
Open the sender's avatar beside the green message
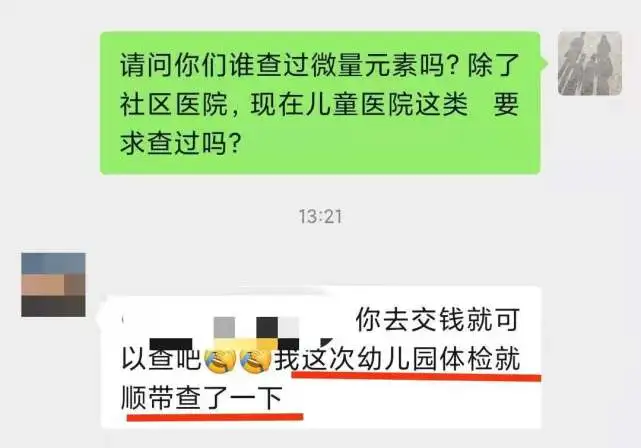[x=589, y=64]
